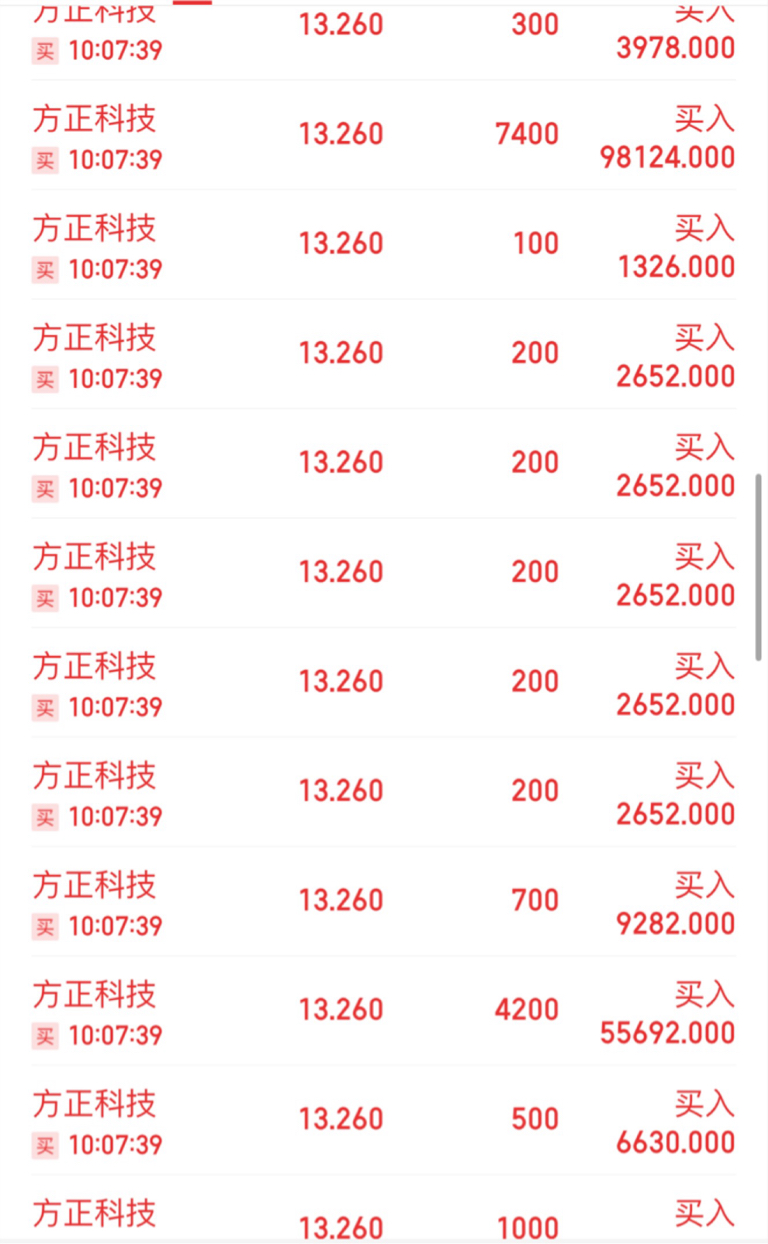768x1244 pixels.
Task: Open the 7400-share 方正科技 buy record
Action: tap(384, 135)
